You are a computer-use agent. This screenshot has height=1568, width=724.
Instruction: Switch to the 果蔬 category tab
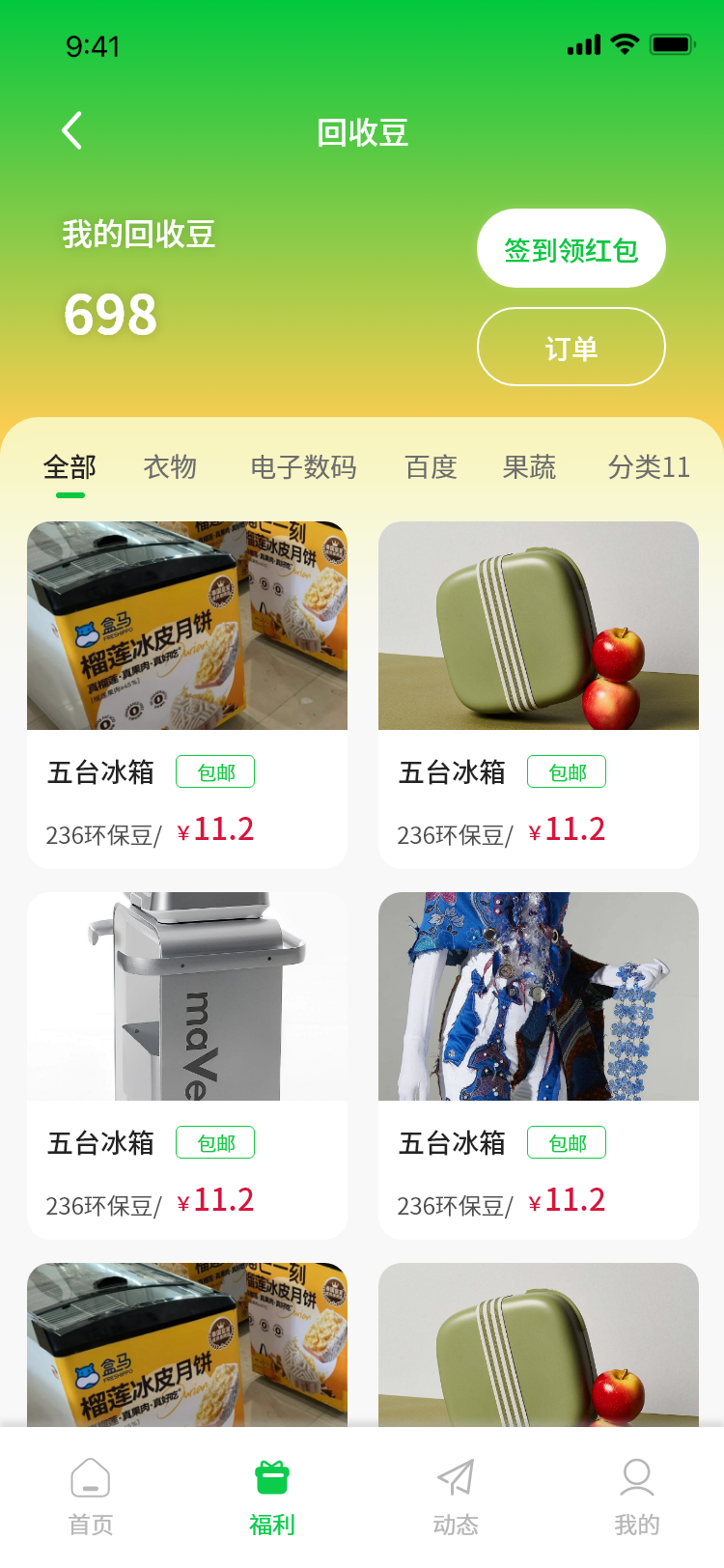click(x=529, y=468)
